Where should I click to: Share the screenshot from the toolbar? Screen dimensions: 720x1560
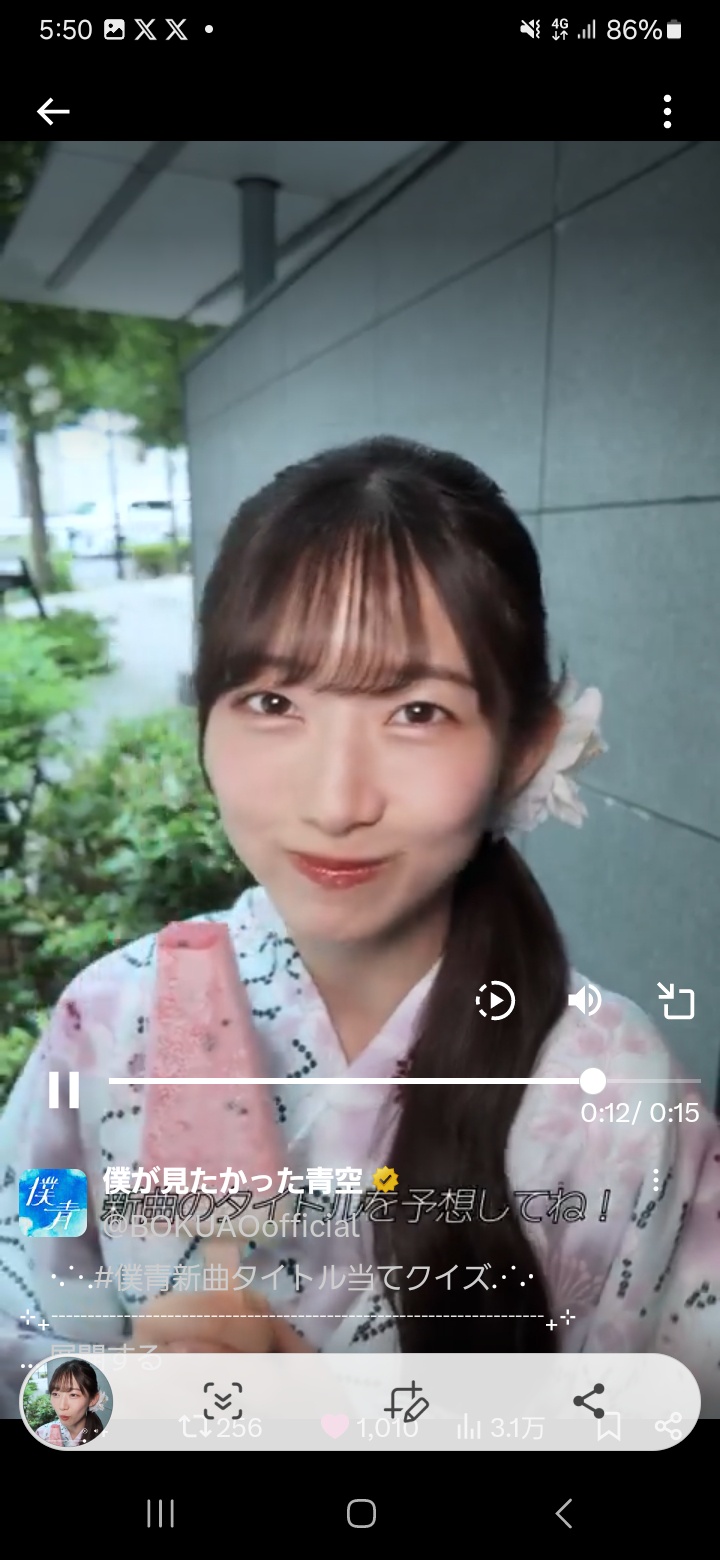point(589,1402)
